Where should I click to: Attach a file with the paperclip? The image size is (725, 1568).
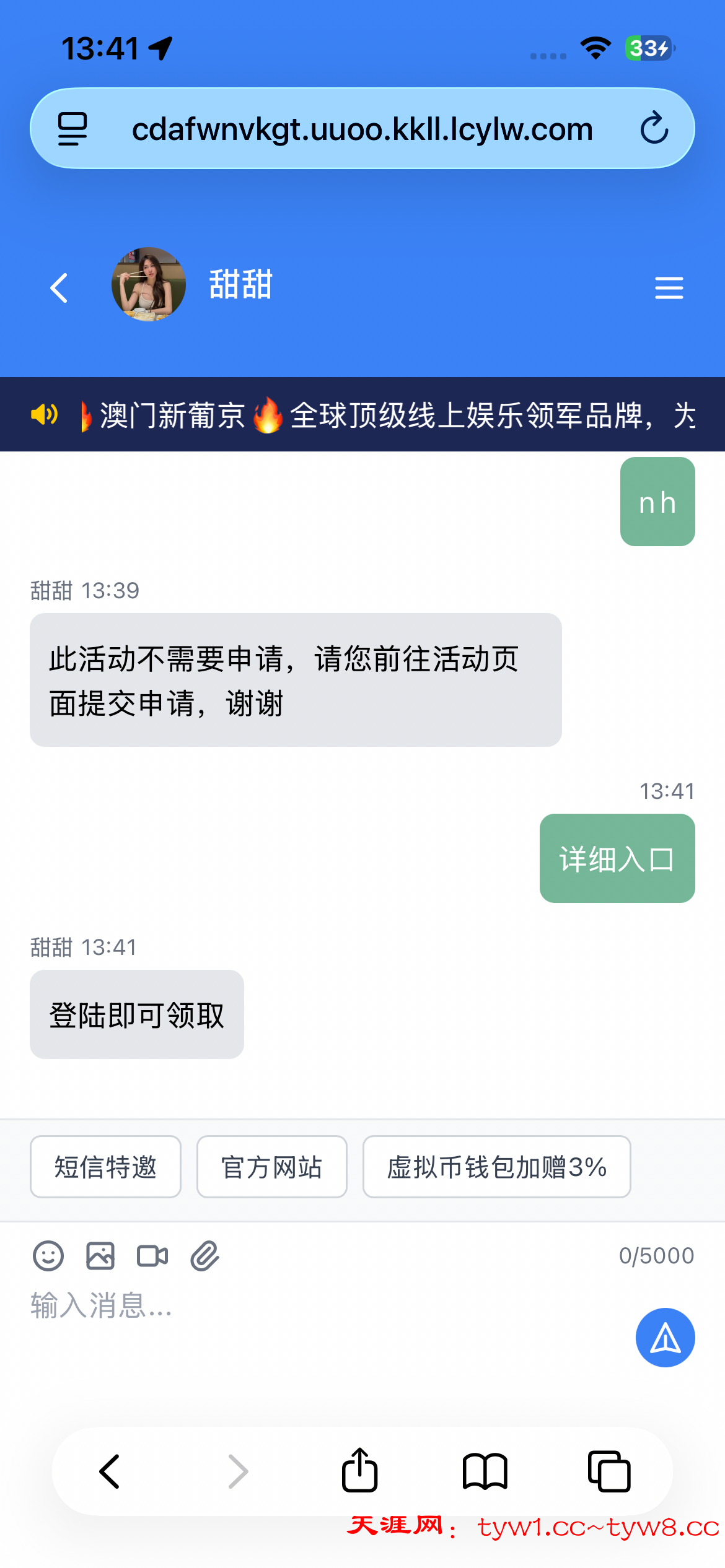click(x=204, y=1256)
